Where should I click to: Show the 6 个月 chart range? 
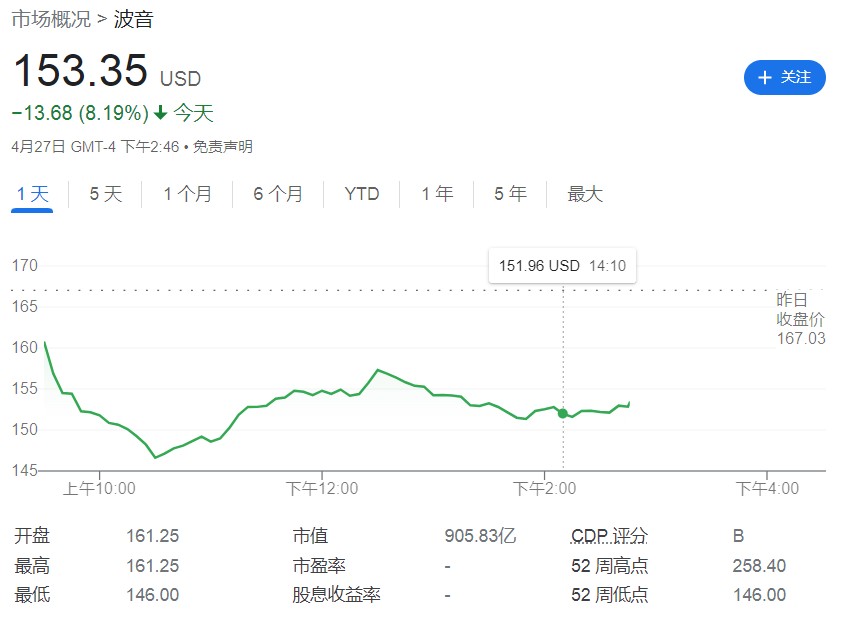277,194
